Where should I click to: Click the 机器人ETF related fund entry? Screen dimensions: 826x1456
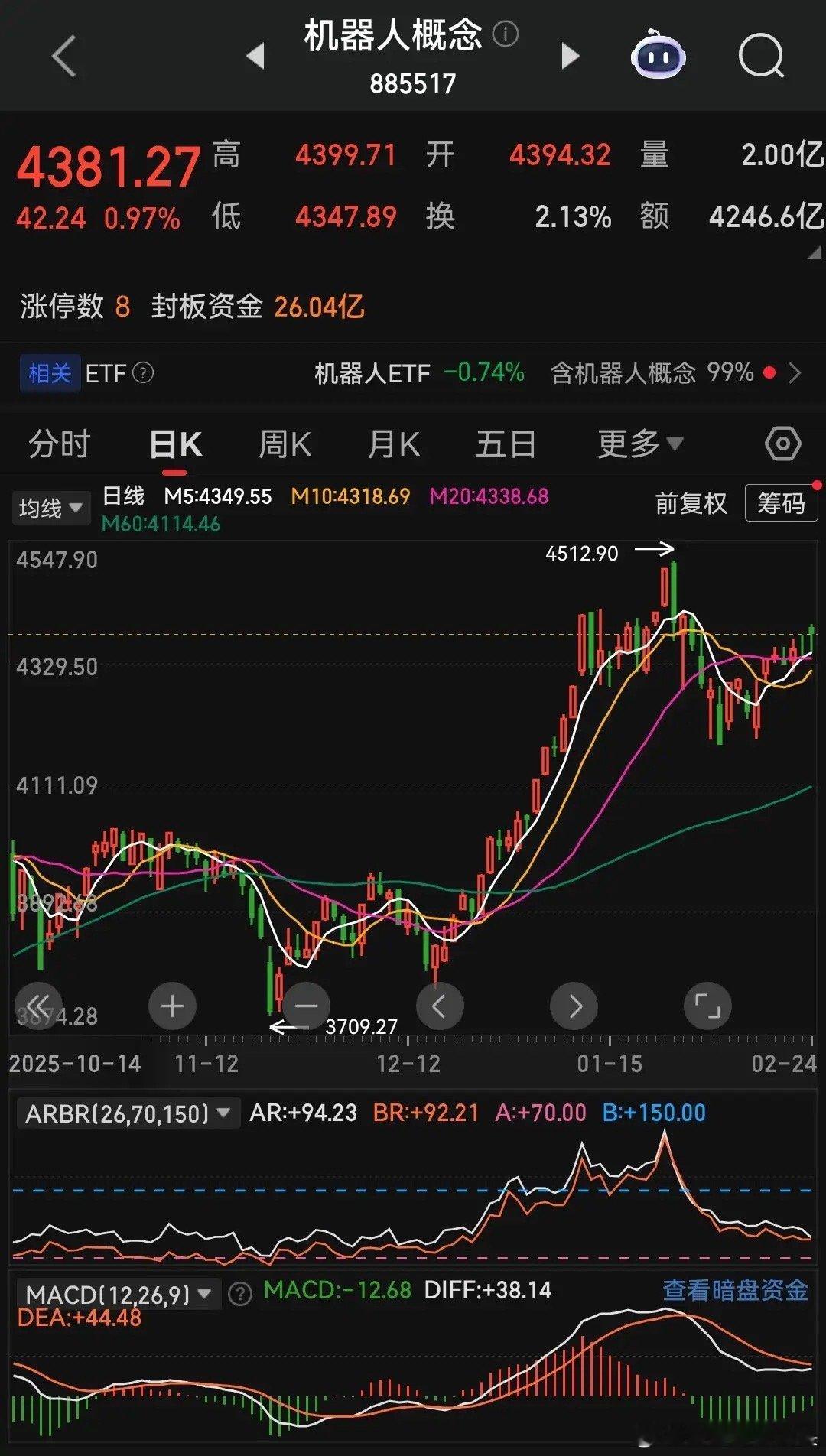point(372,373)
